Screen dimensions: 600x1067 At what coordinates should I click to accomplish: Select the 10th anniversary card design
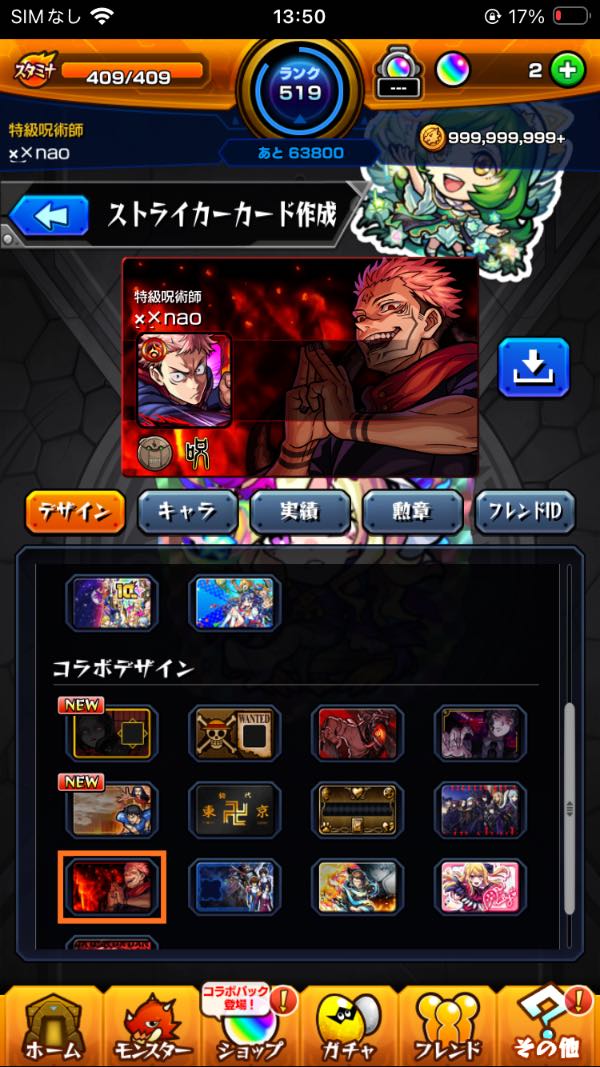click(x=112, y=603)
